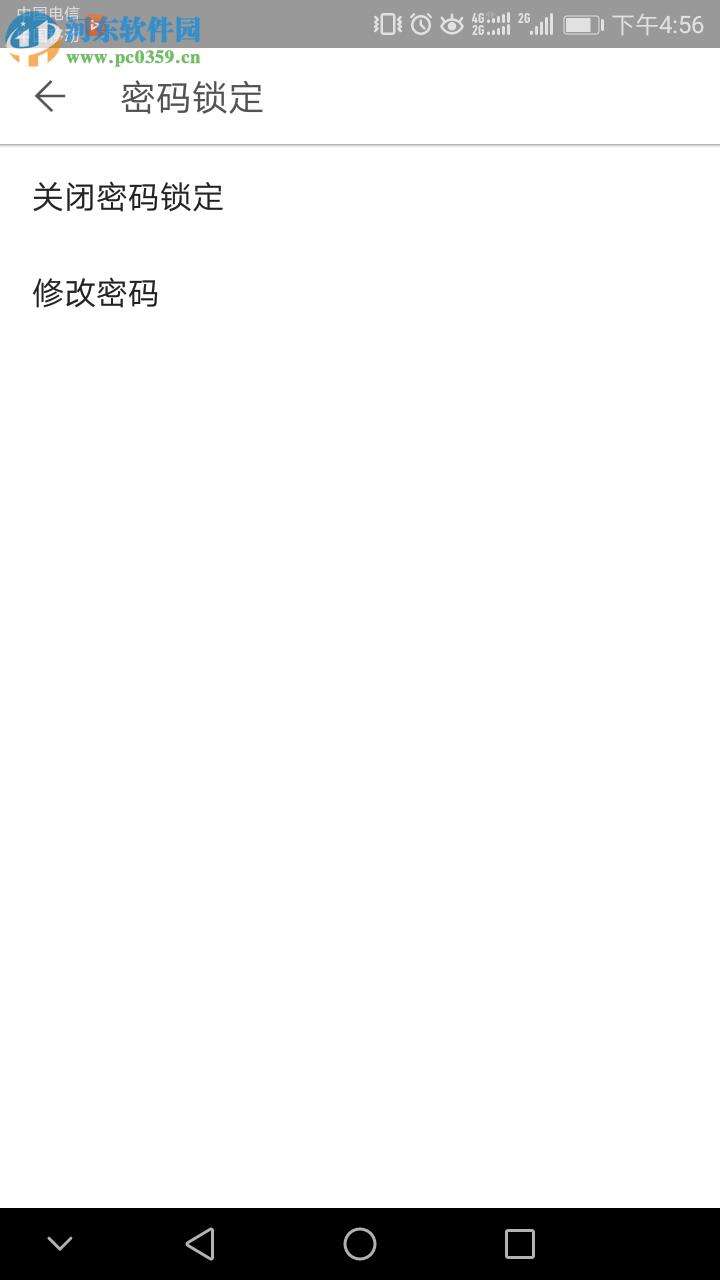Screen dimensions: 720x1280
Task: Tap the system home button
Action: point(360,1244)
